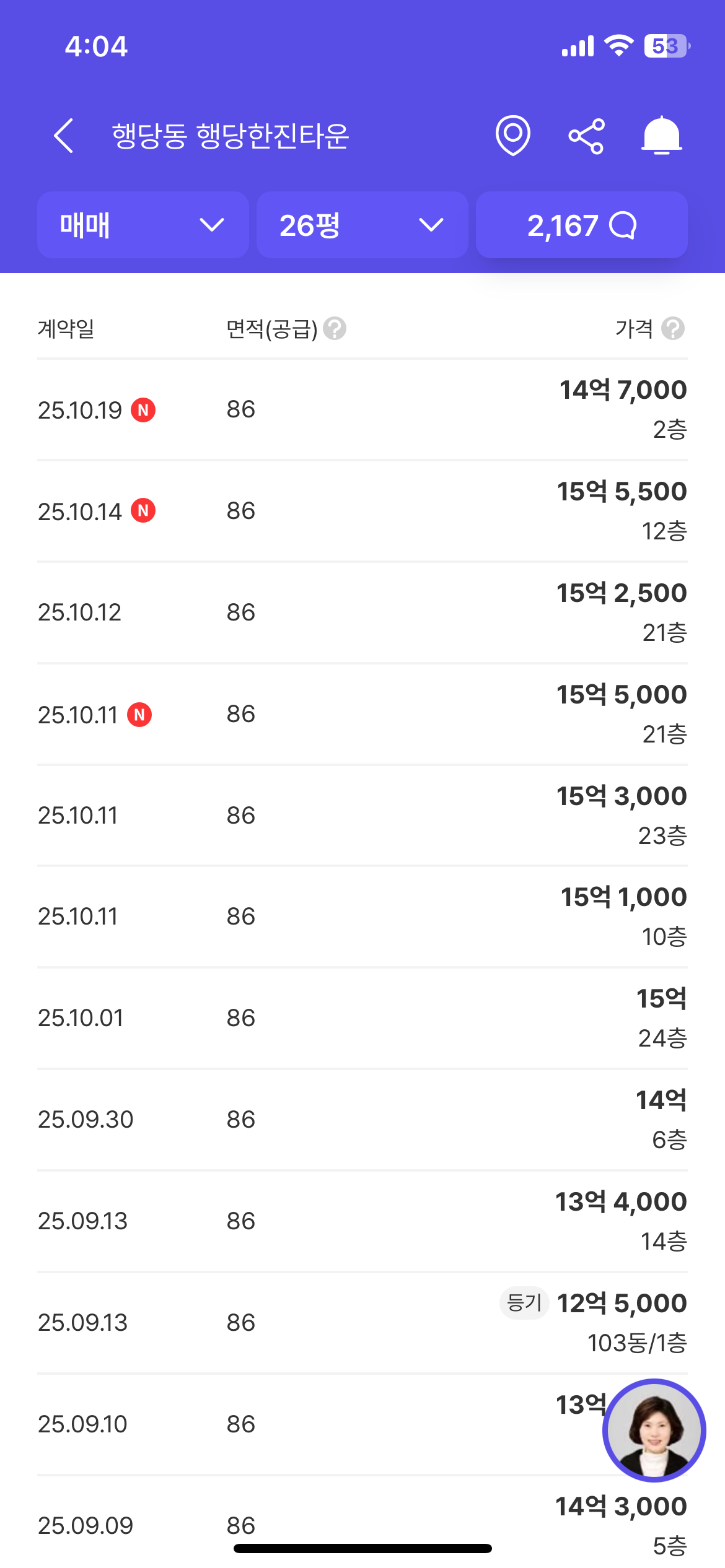Screen dimensions: 725x1568
Task: Tap the N badge on the 25.10.19 entry
Action: click(143, 410)
